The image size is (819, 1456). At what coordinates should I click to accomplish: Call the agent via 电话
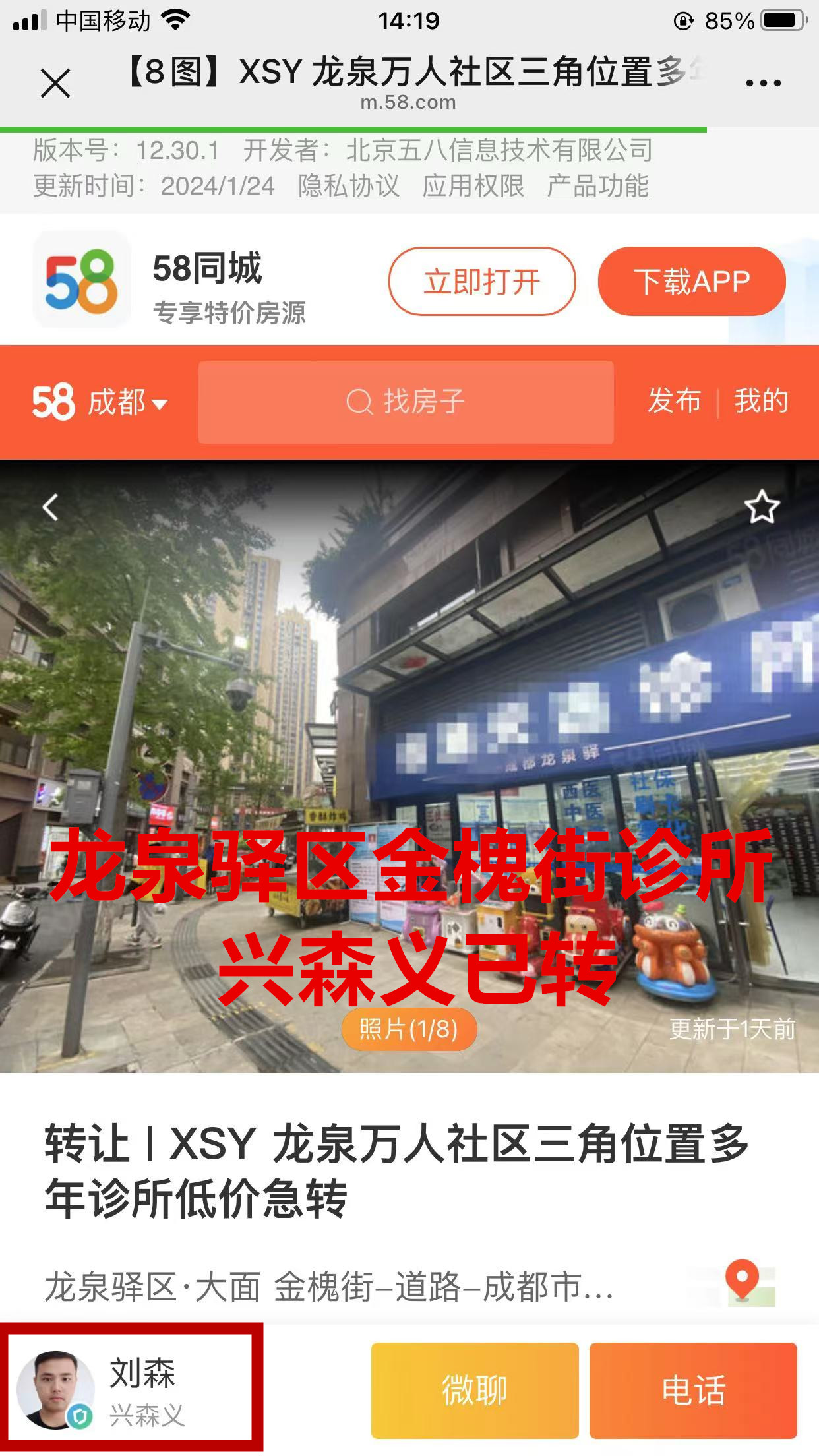click(x=693, y=1390)
